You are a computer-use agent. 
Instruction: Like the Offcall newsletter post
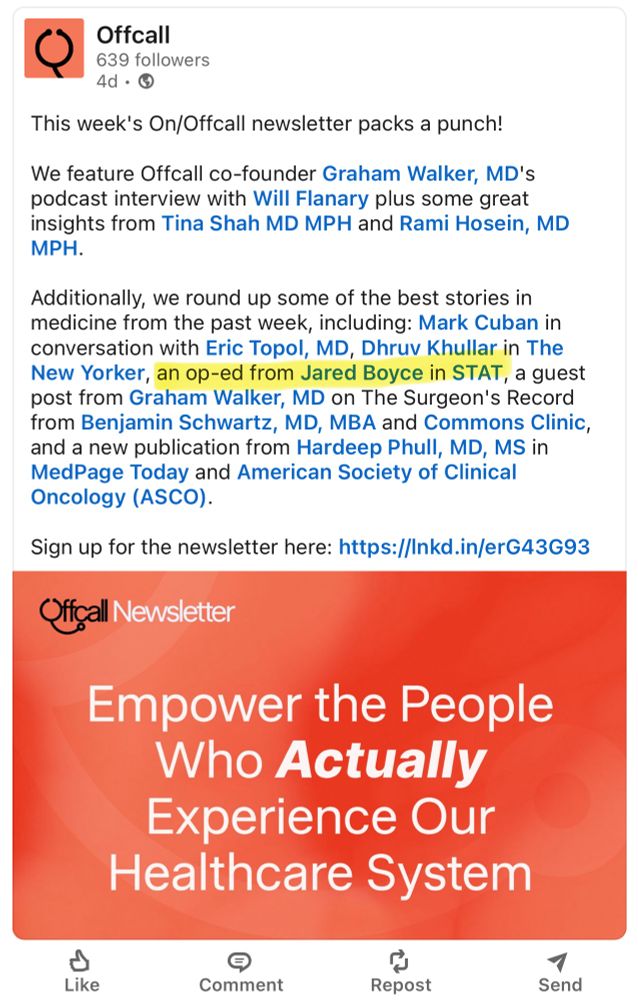(82, 971)
